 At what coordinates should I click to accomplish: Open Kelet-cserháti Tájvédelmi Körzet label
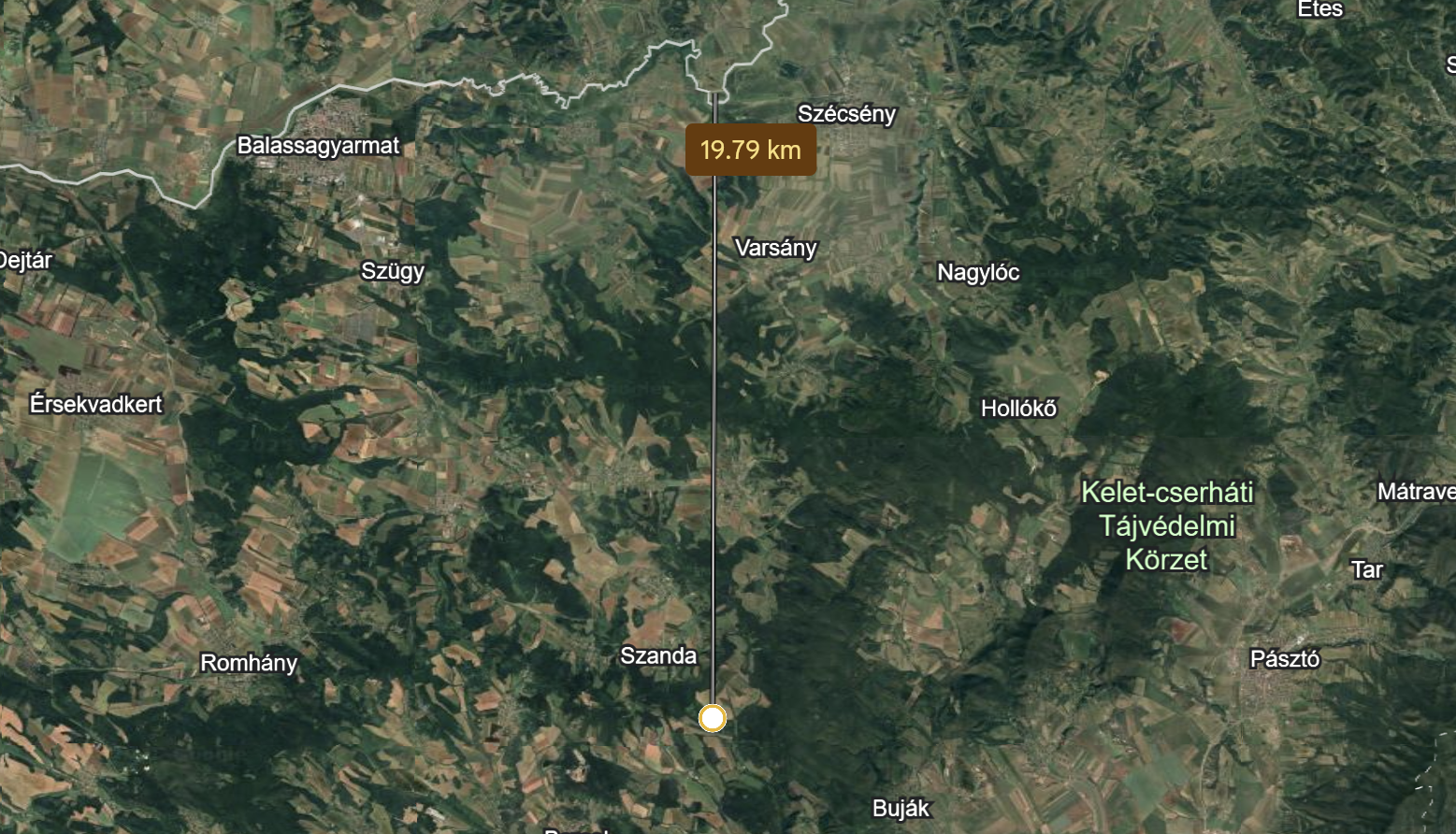coord(1166,525)
